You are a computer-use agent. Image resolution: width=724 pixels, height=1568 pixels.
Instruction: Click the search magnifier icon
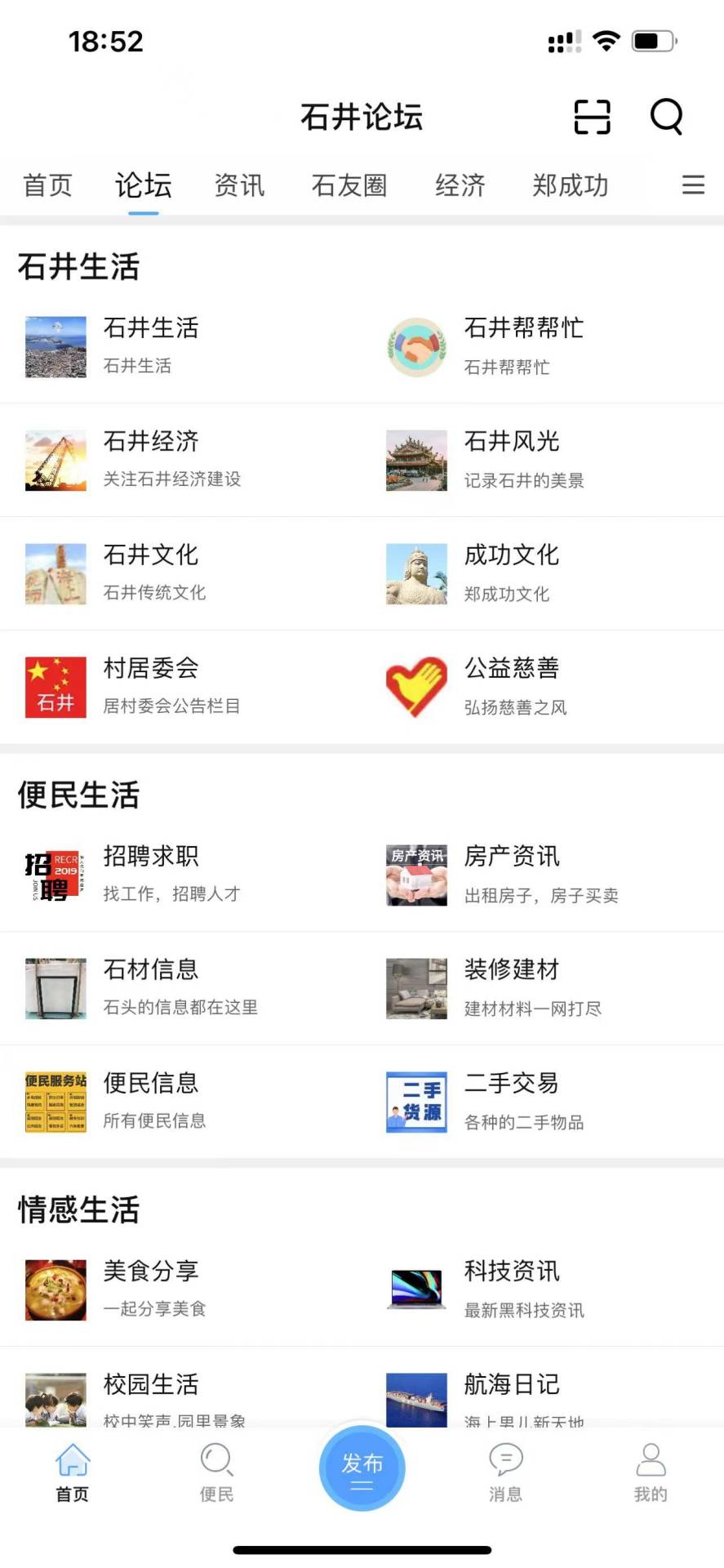(666, 117)
